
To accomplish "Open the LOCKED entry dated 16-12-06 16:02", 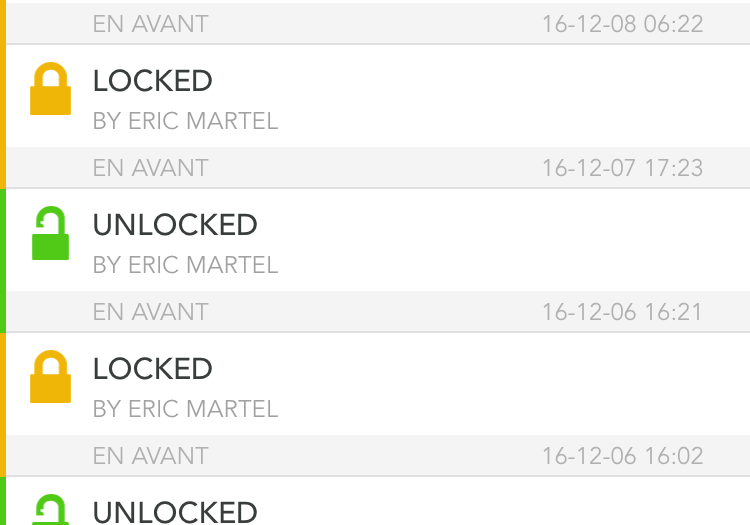I will [x=375, y=386].
